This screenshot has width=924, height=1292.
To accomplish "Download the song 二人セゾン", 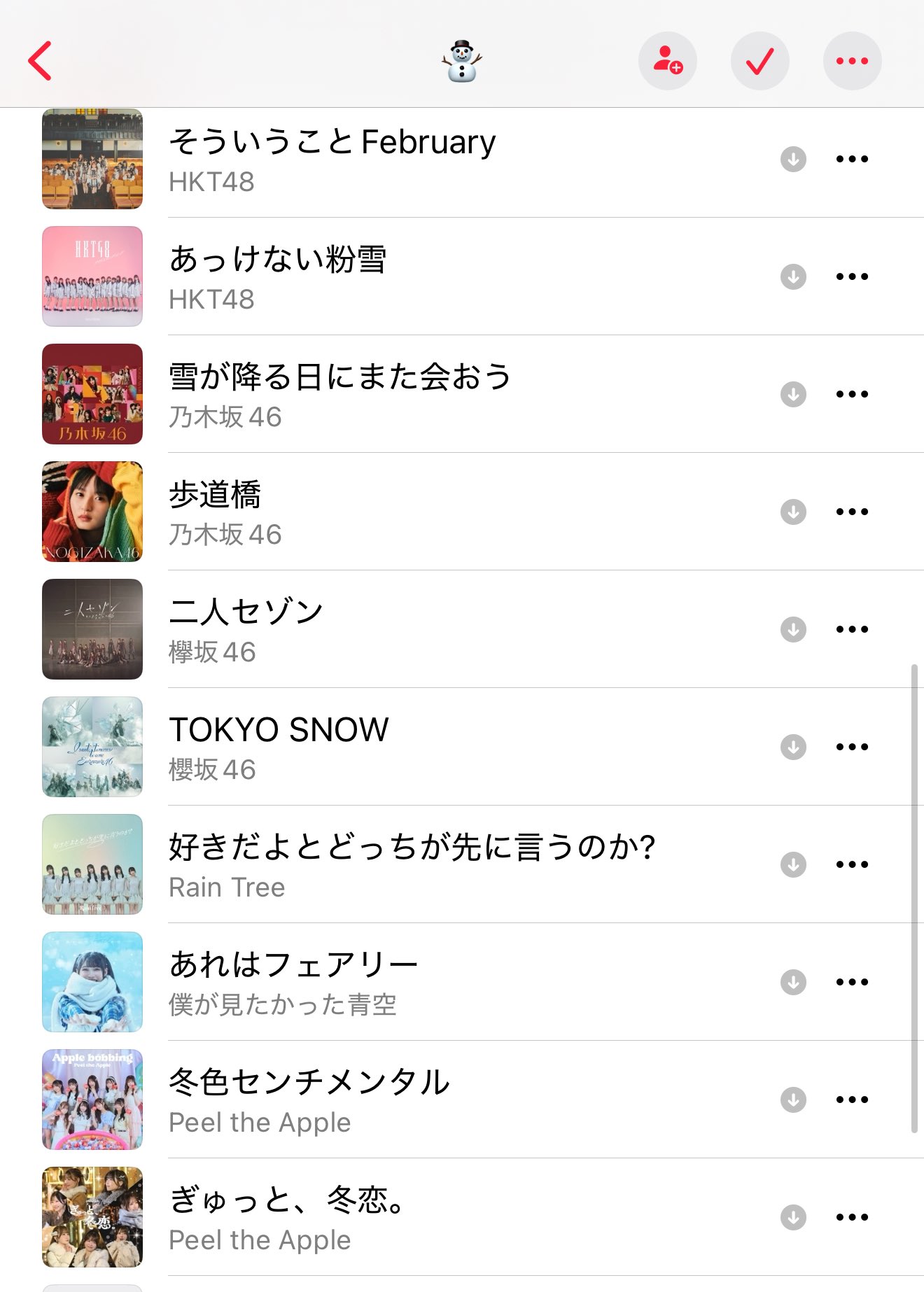I will 793,629.
